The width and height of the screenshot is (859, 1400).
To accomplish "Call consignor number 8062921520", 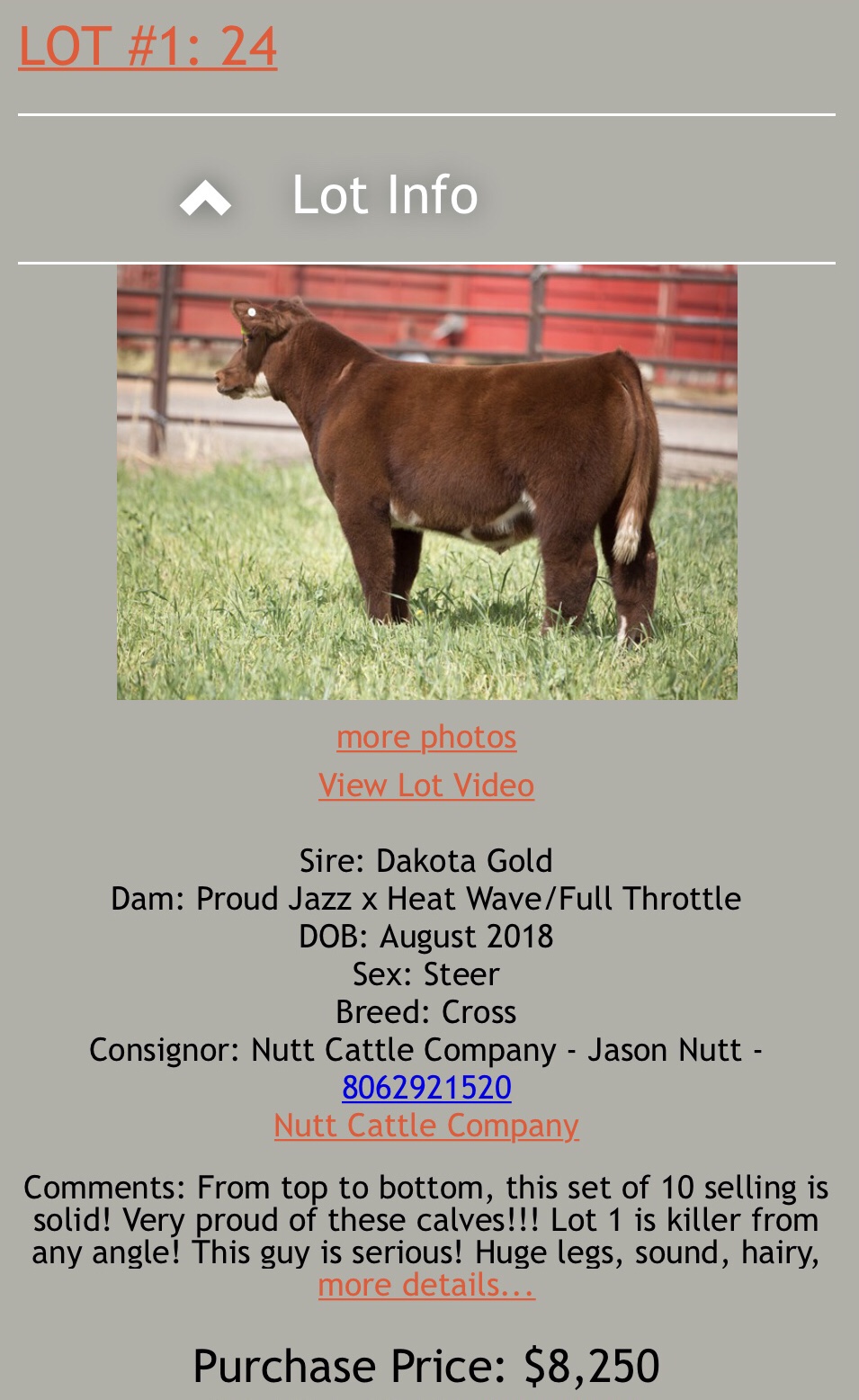I will pyautogui.click(x=426, y=1088).
